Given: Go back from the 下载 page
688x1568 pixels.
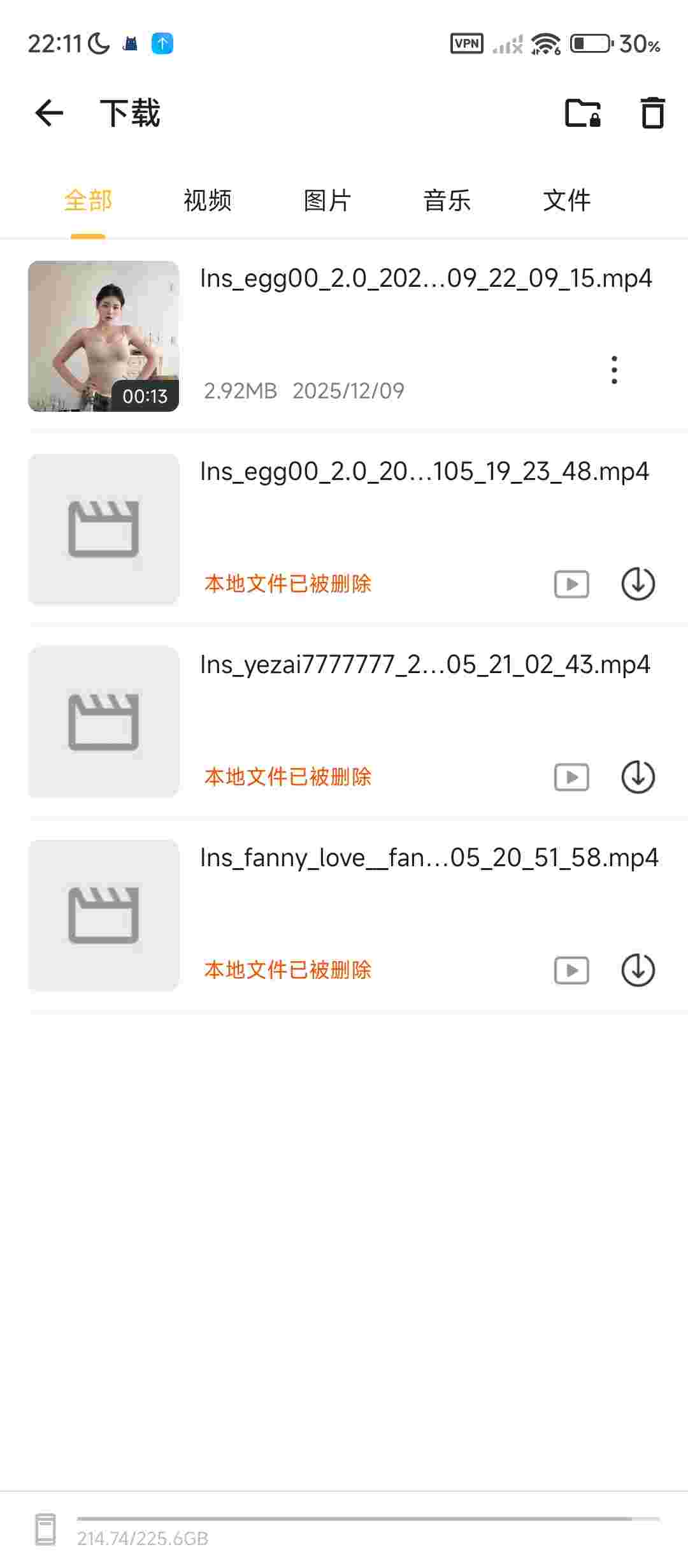Looking at the screenshot, I should [49, 113].
